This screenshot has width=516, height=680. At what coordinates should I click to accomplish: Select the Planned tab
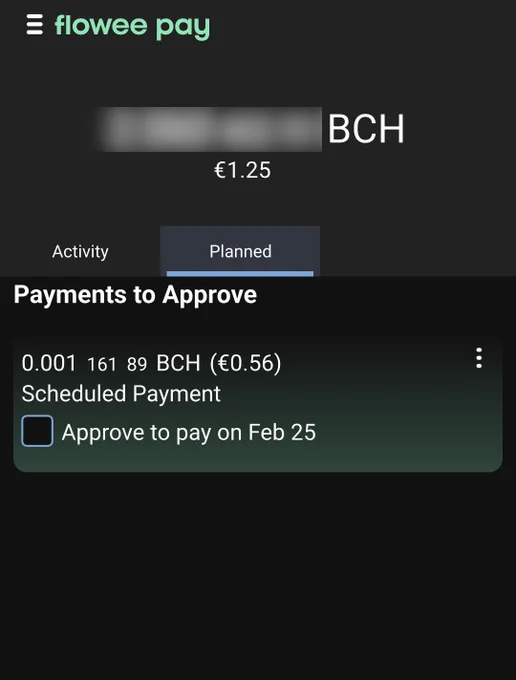click(x=240, y=252)
